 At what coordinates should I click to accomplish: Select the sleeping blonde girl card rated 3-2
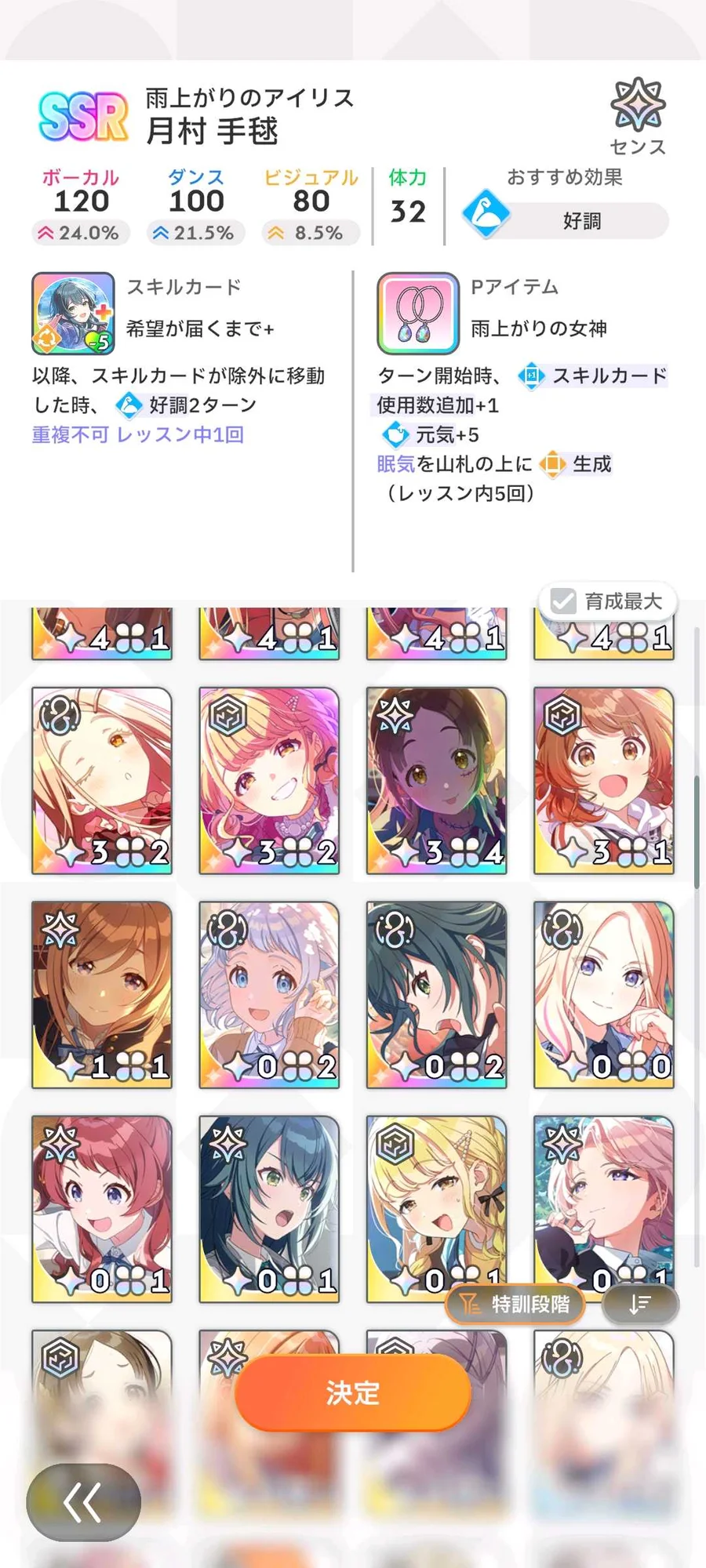point(102,780)
